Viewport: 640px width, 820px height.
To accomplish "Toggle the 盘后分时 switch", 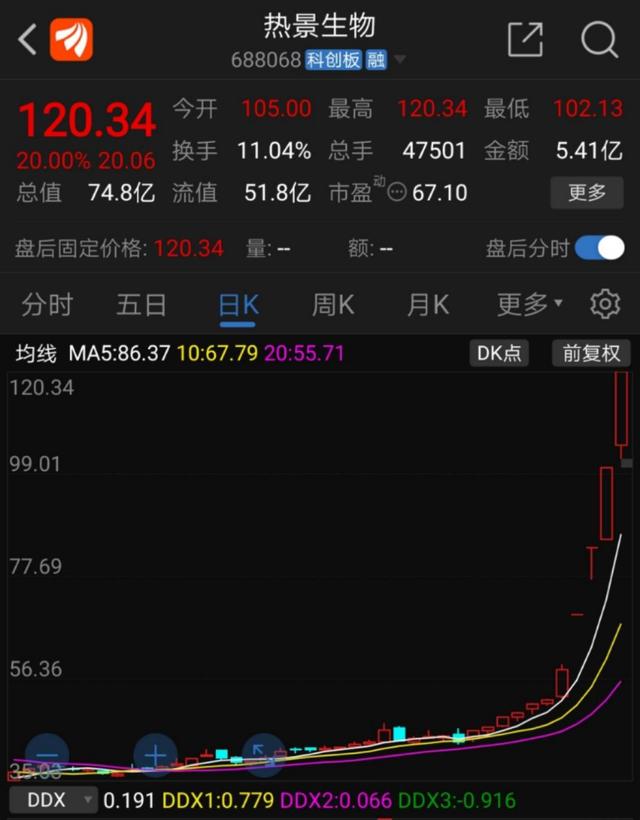I will coord(599,248).
